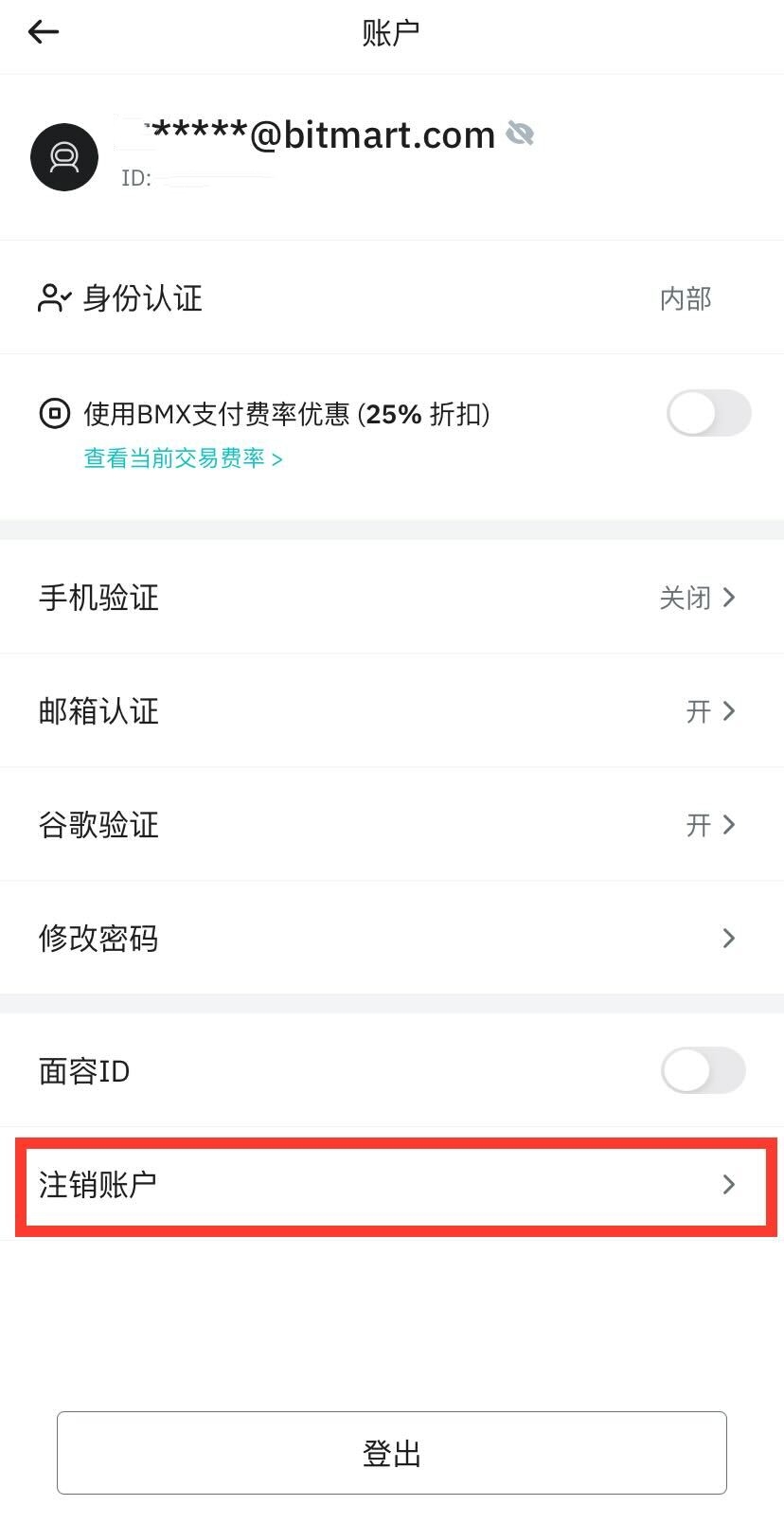Go back using the top-left arrow
Viewport: 784px width, 1523px height.
[x=44, y=32]
